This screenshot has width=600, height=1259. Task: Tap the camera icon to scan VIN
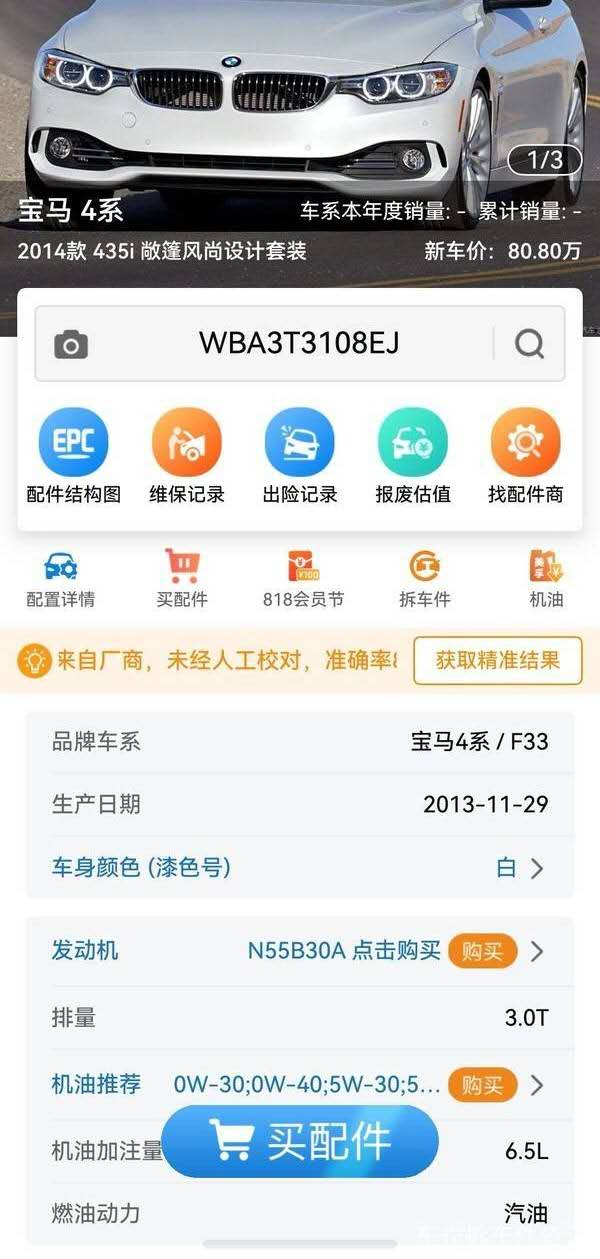[x=71, y=345]
